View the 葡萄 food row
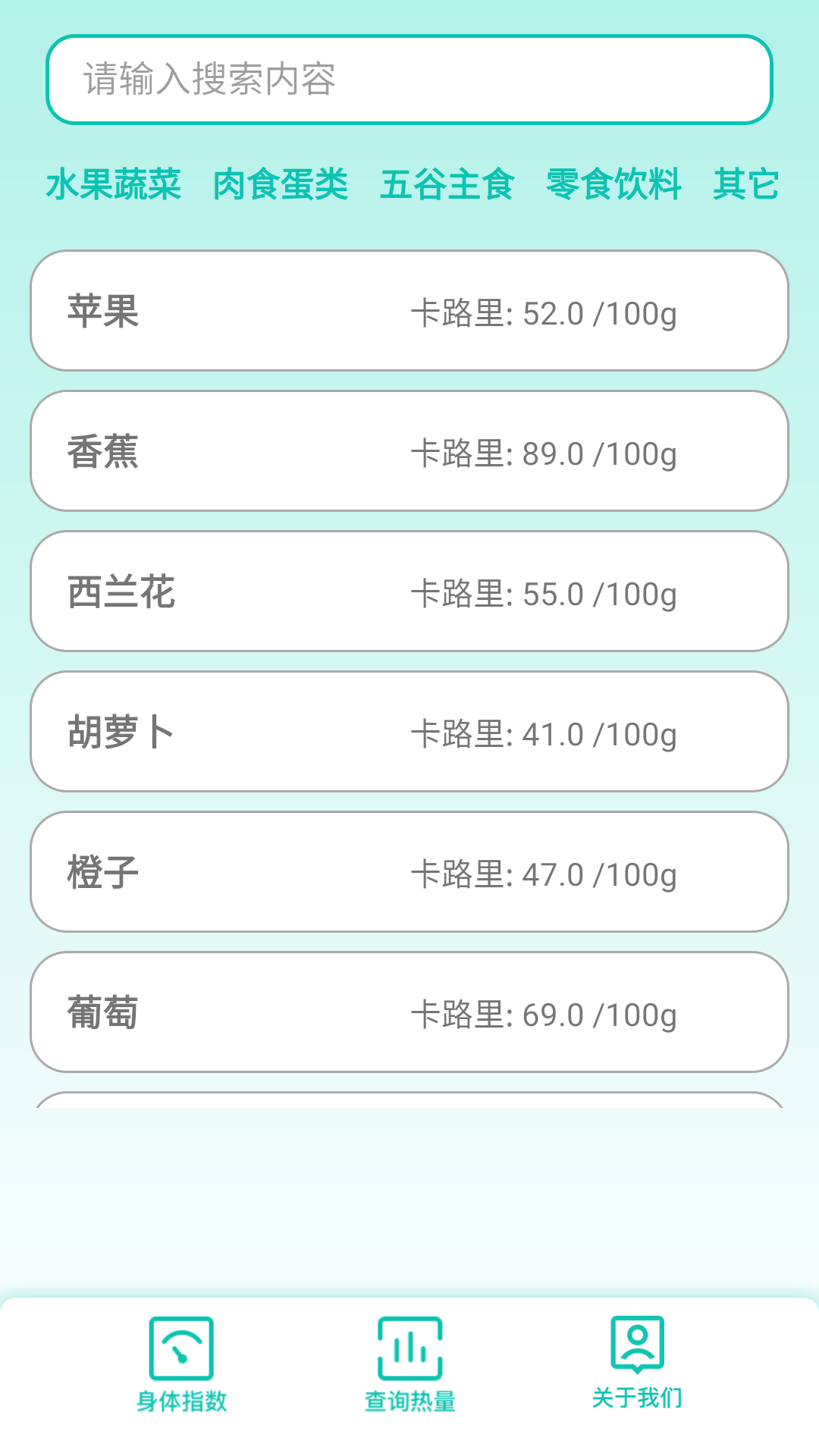Screen dimensions: 819x1456 click(409, 1012)
